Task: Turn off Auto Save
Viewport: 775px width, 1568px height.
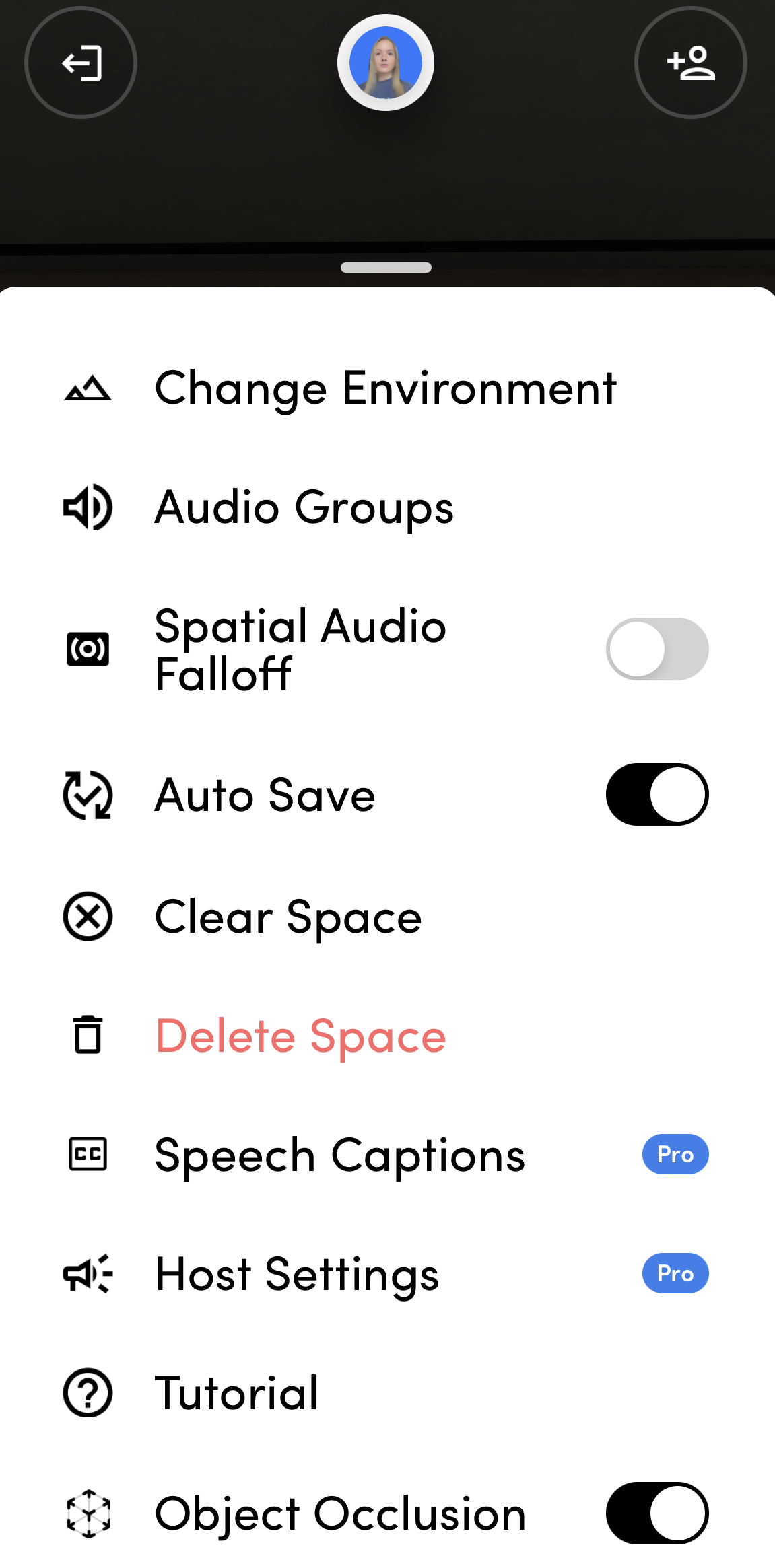Action: coord(657,795)
